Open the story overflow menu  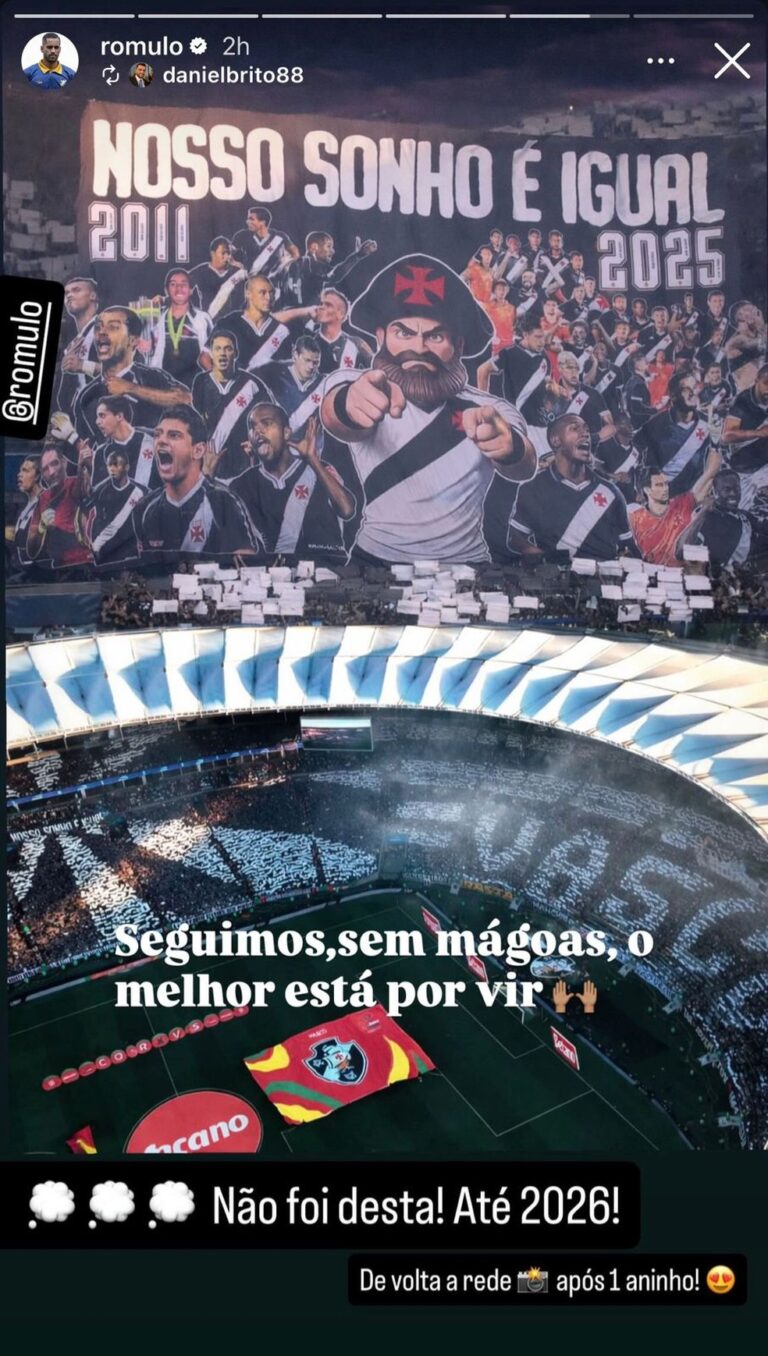pyautogui.click(x=660, y=61)
